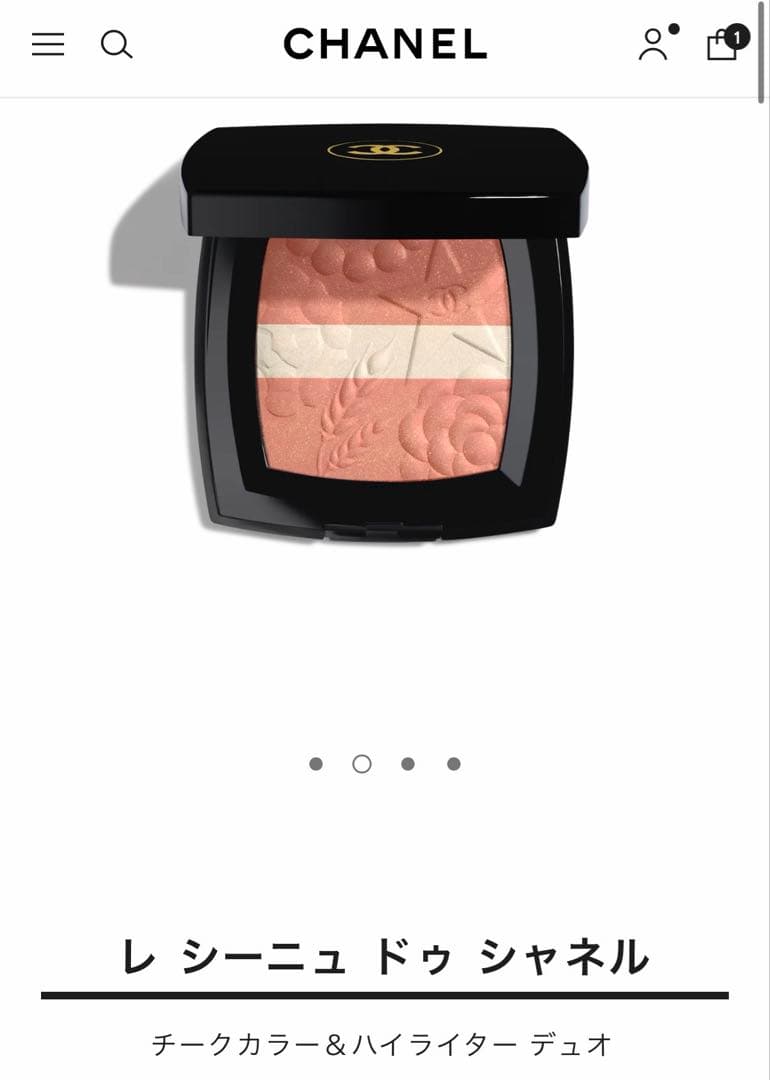Image resolution: width=770 pixels, height=1080 pixels.
Task: Select the currently active second carousel dot
Action: [x=362, y=762]
